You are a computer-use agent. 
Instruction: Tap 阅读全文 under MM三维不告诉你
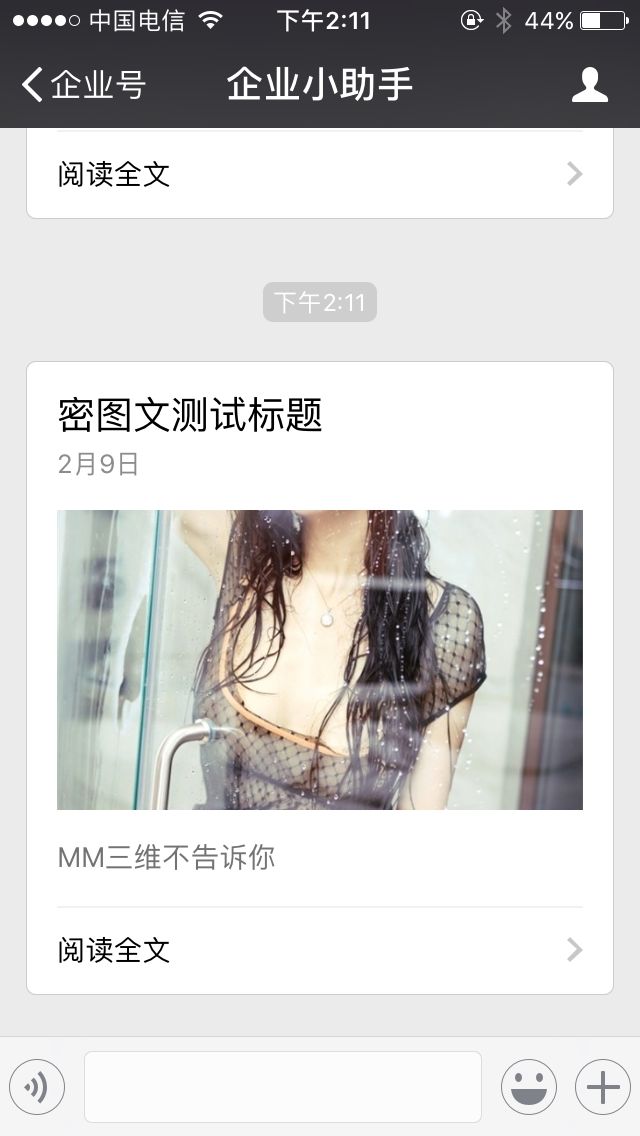[320, 950]
